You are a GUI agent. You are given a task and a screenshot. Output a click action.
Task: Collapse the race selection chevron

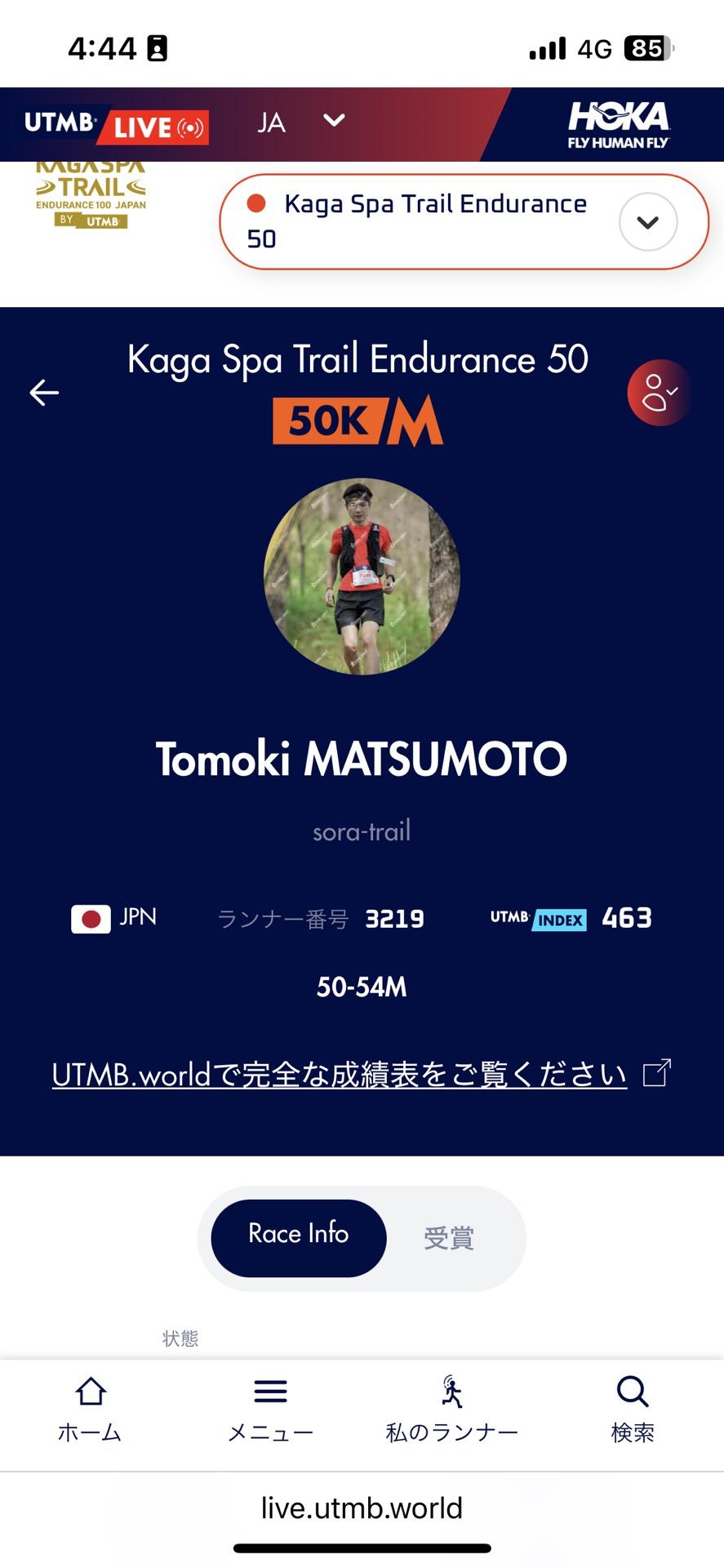(x=647, y=221)
